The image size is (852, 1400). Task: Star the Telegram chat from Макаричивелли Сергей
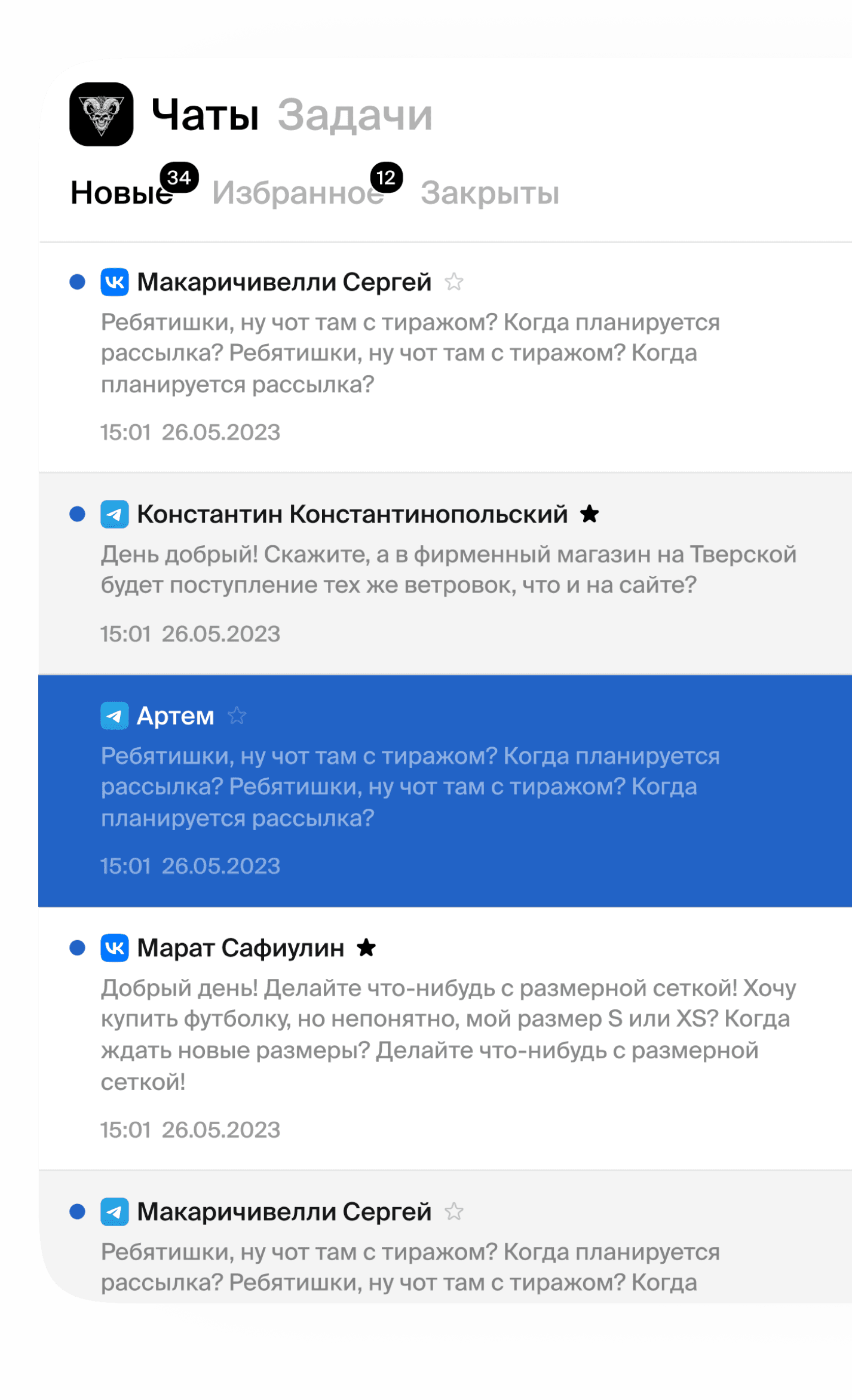[x=454, y=1212]
